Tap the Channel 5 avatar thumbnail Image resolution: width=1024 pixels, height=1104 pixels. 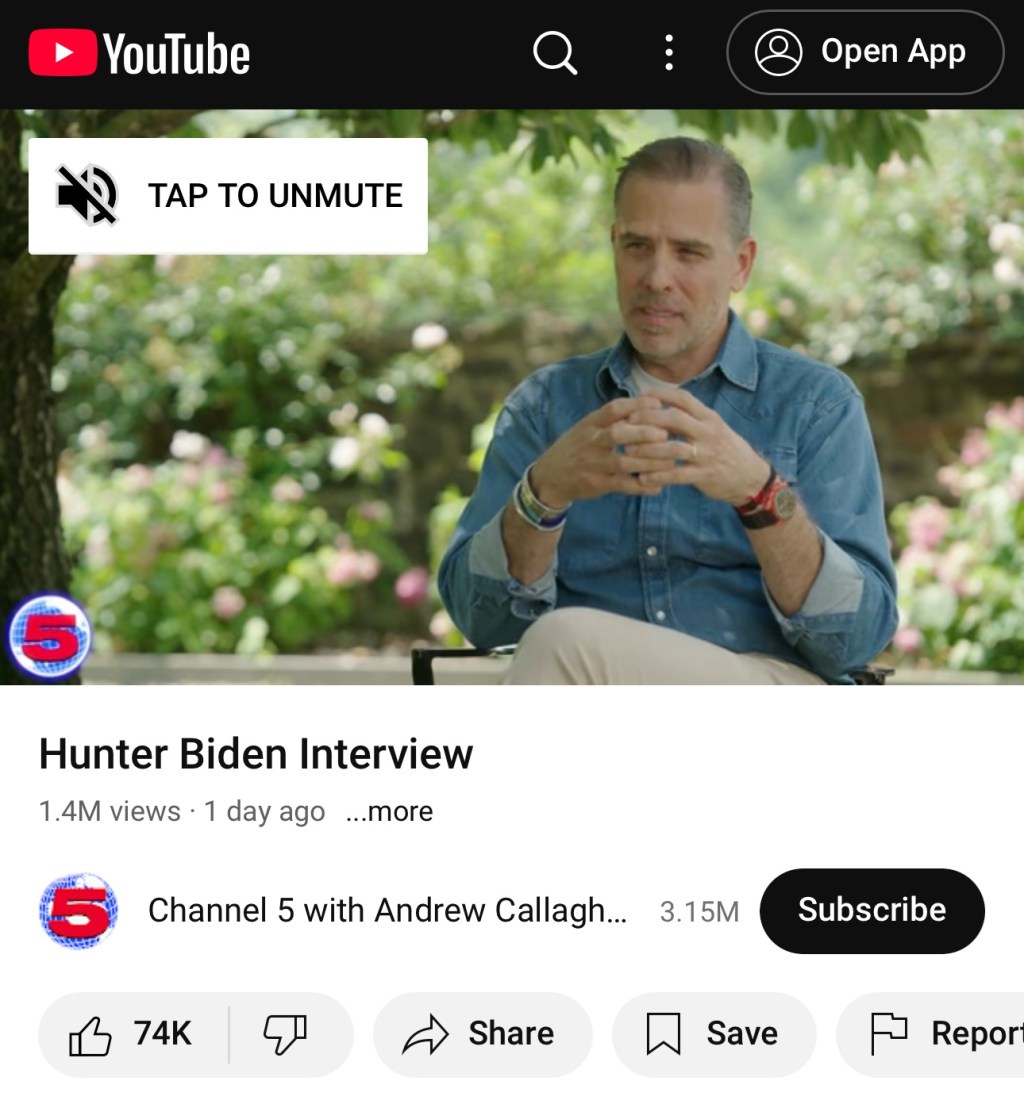[77, 910]
